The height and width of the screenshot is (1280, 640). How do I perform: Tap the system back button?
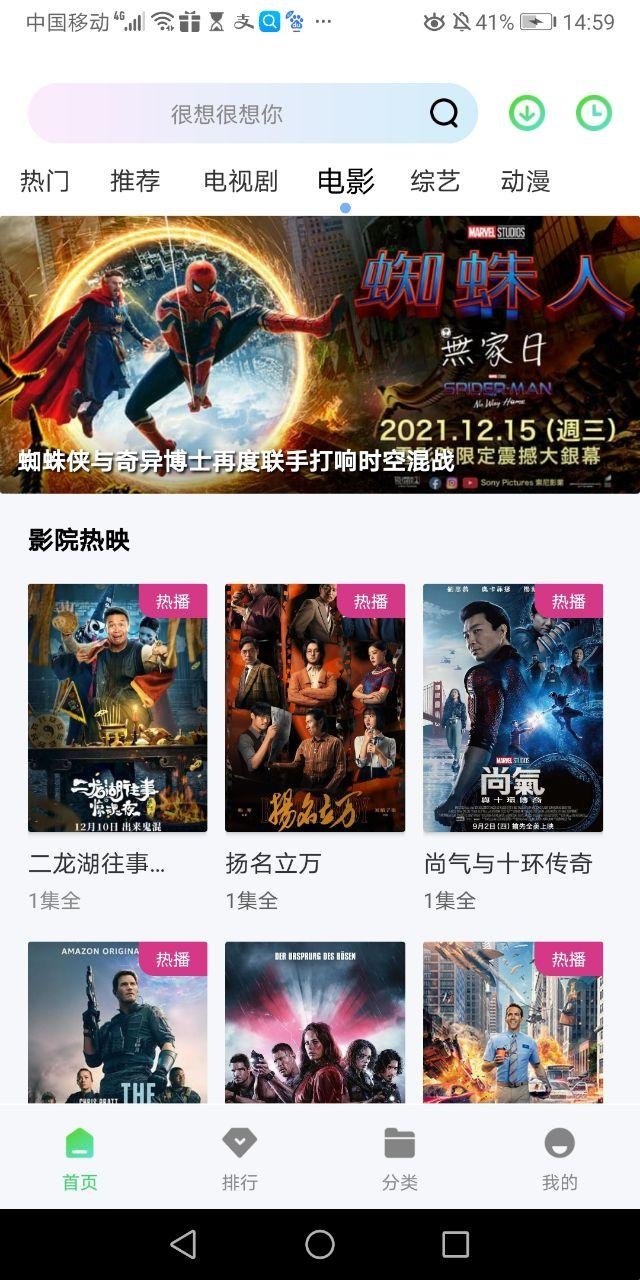click(x=183, y=1244)
